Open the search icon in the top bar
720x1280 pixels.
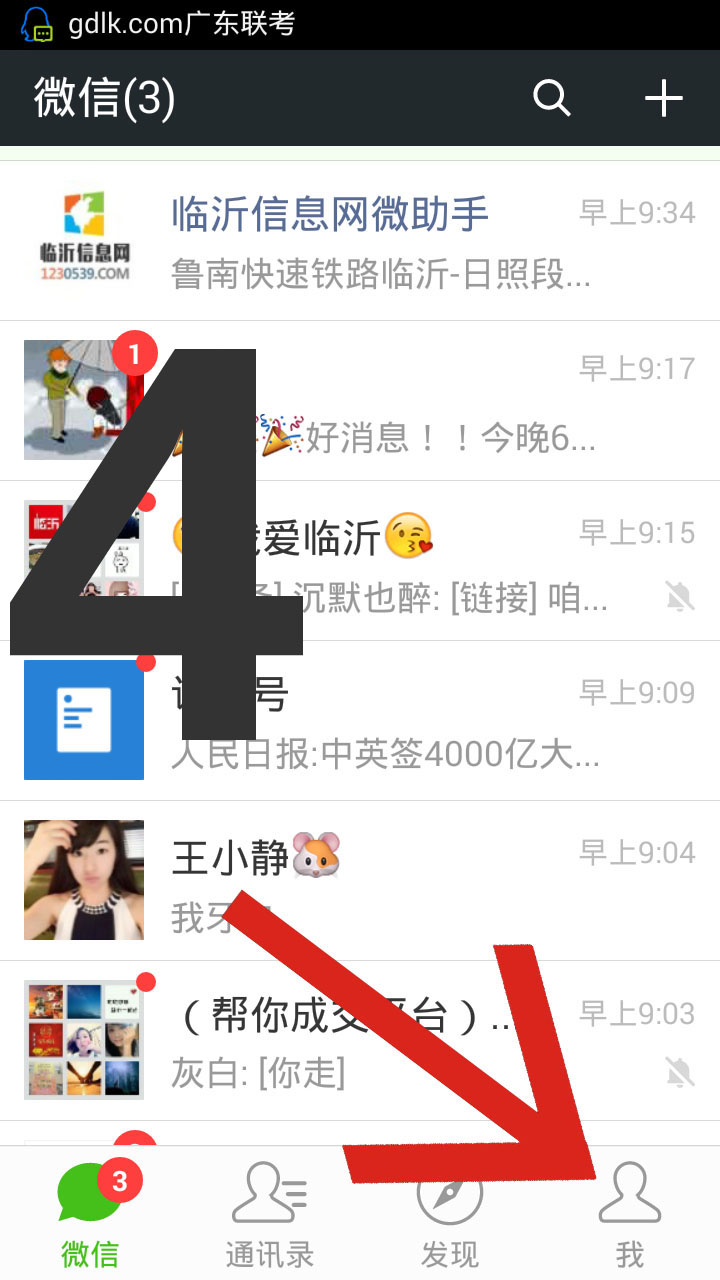click(x=551, y=98)
